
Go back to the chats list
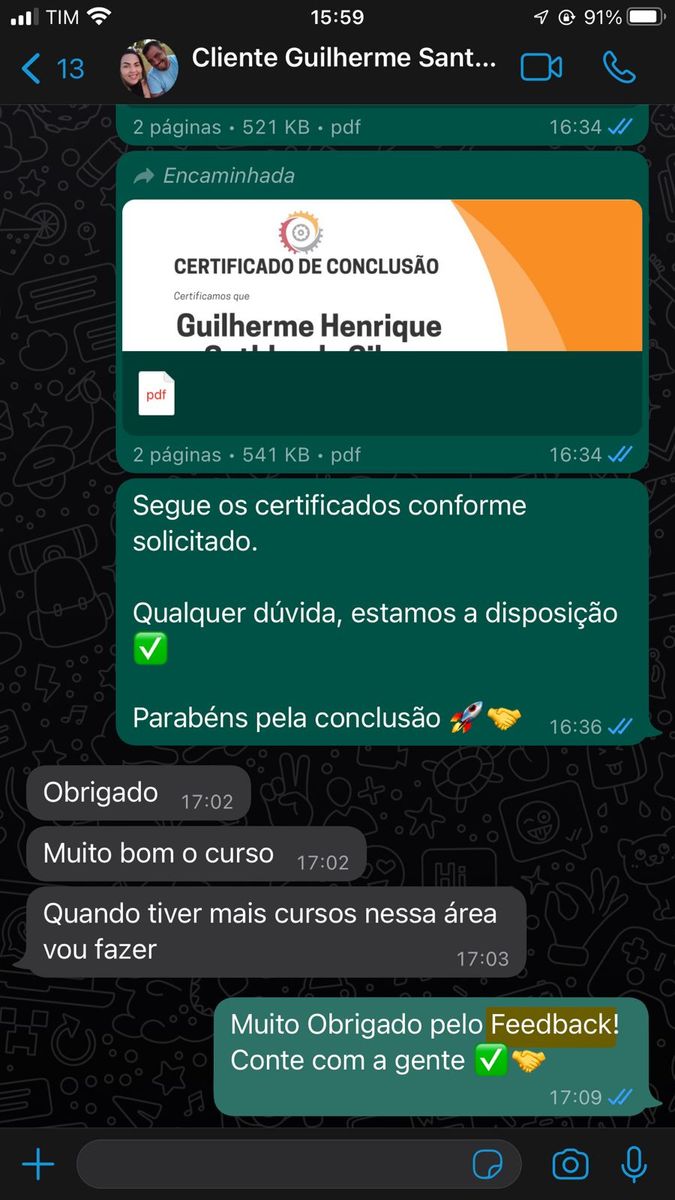(x=50, y=68)
